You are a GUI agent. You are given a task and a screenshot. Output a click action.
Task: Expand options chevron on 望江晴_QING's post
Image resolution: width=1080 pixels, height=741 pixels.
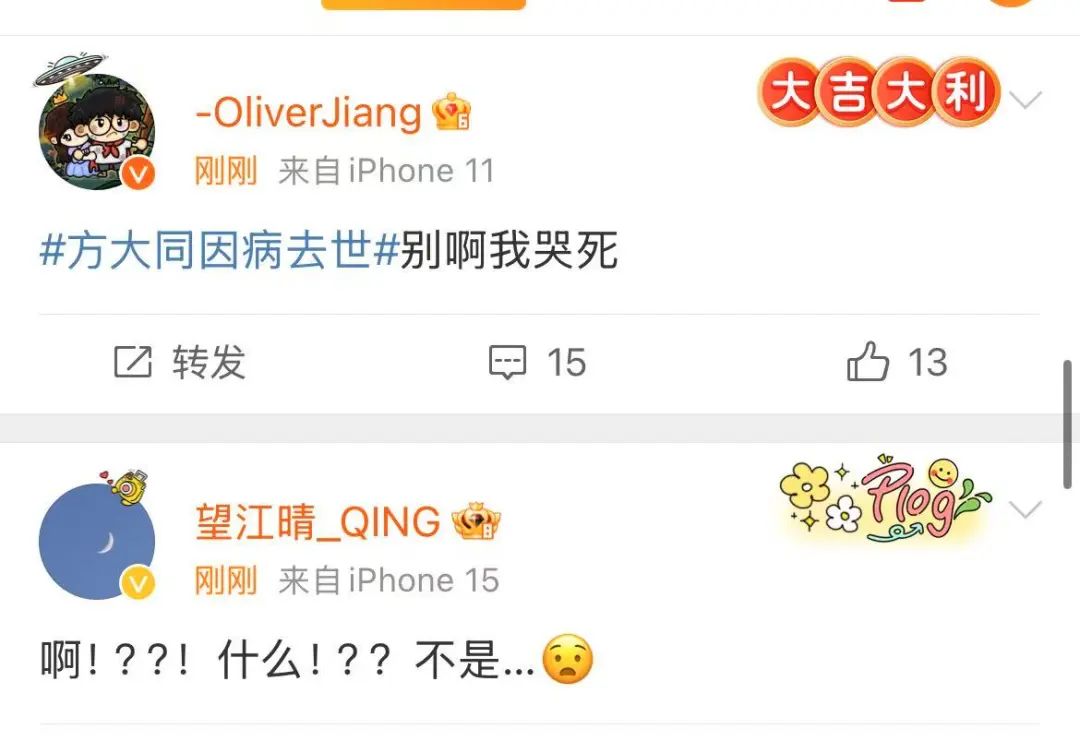tap(1026, 510)
